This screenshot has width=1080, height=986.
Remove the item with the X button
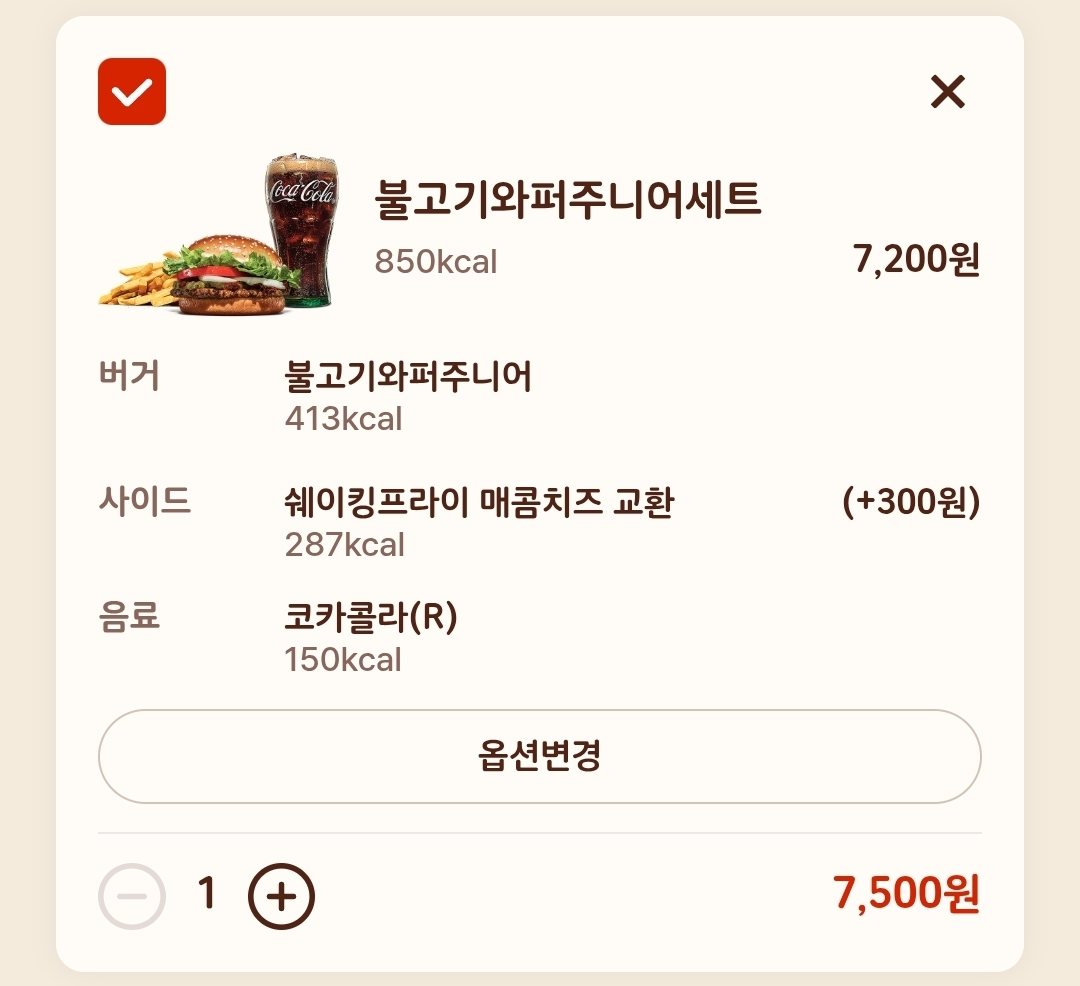pyautogui.click(x=947, y=92)
